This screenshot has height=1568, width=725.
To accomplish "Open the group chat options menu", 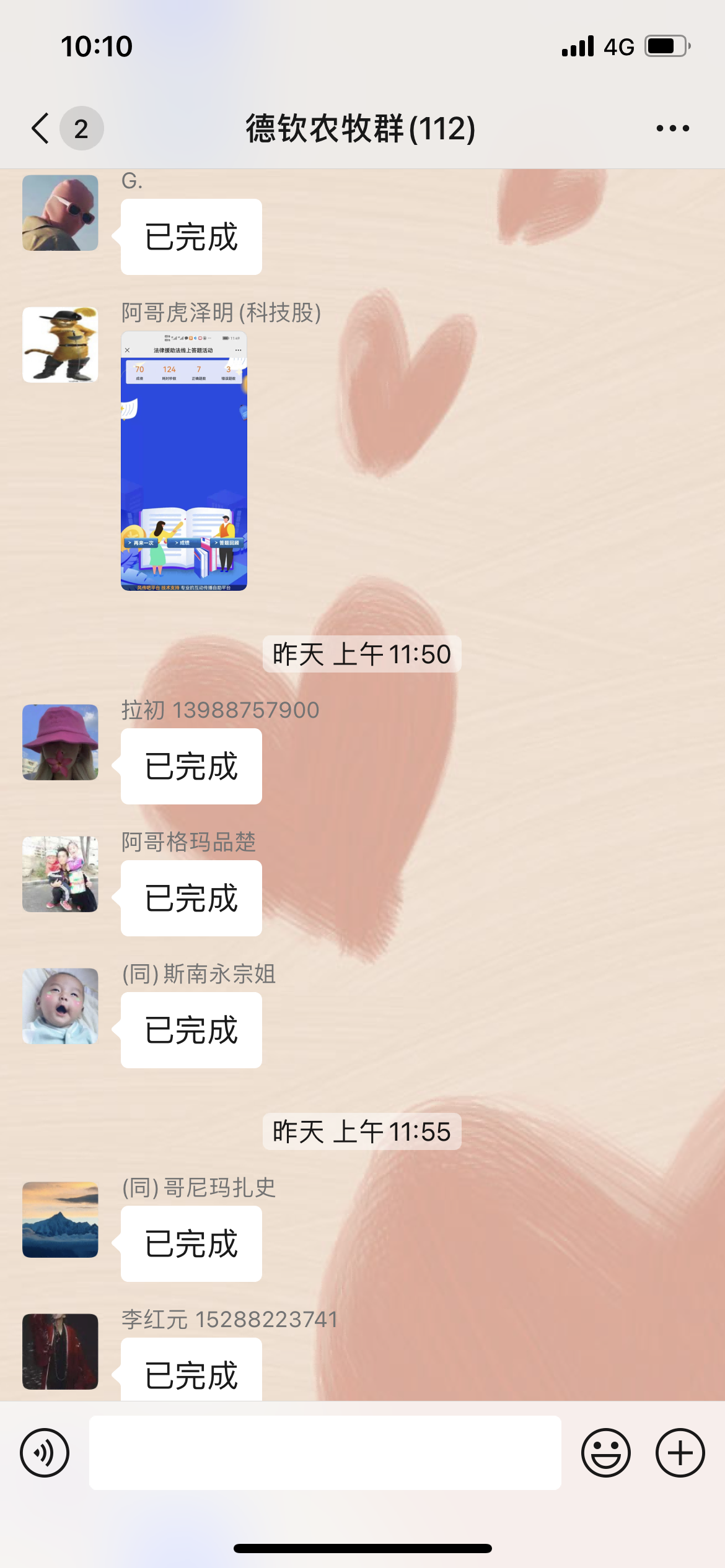I will coord(672,128).
